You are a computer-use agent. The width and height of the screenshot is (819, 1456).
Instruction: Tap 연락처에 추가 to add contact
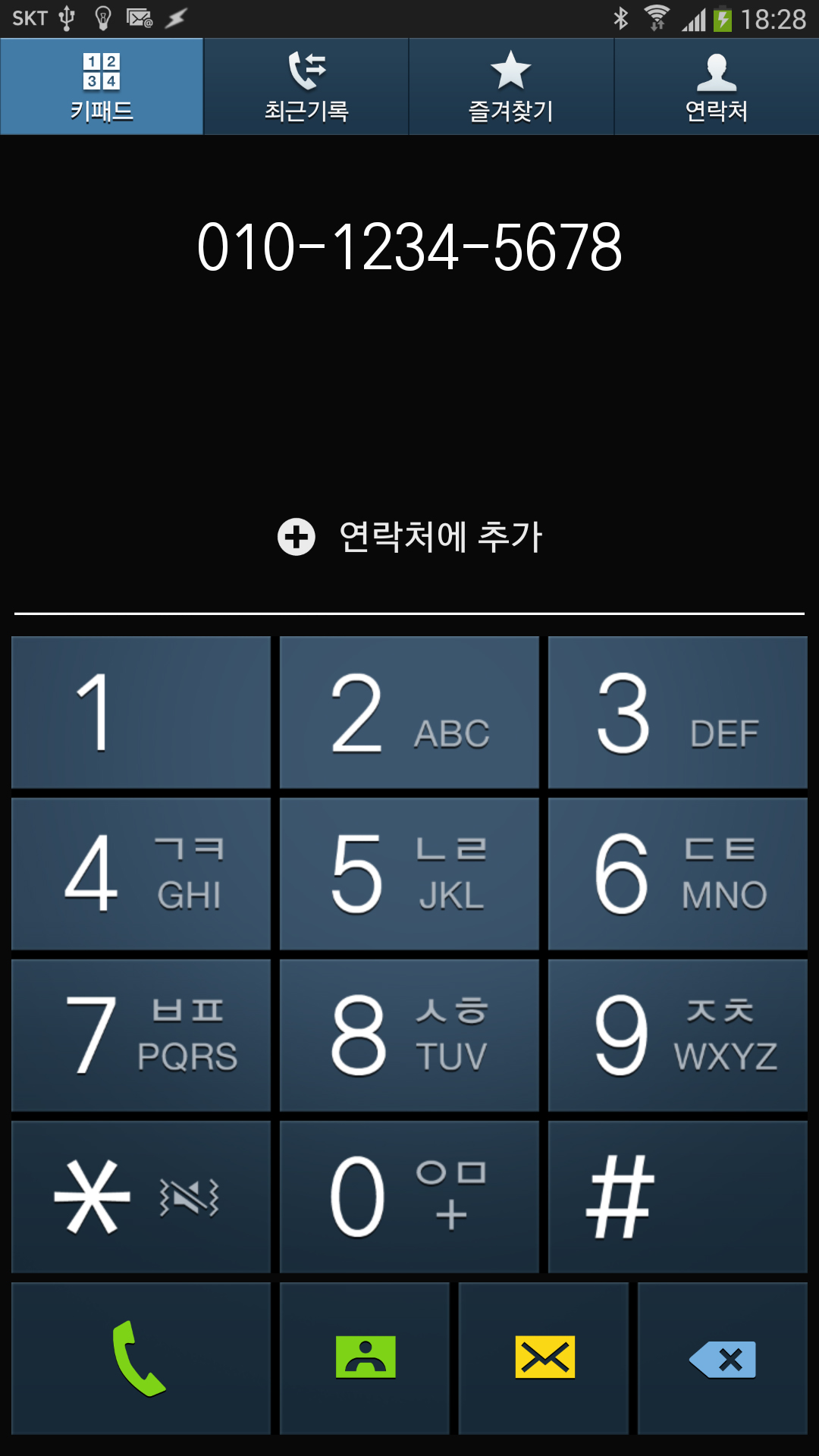(409, 537)
